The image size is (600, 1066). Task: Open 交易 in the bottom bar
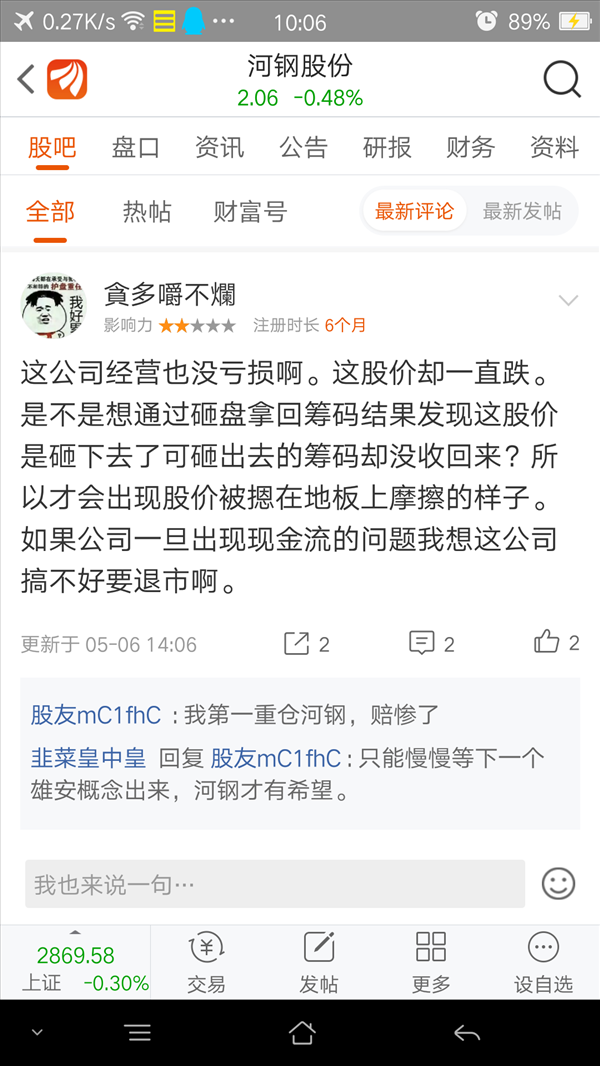pos(206,962)
